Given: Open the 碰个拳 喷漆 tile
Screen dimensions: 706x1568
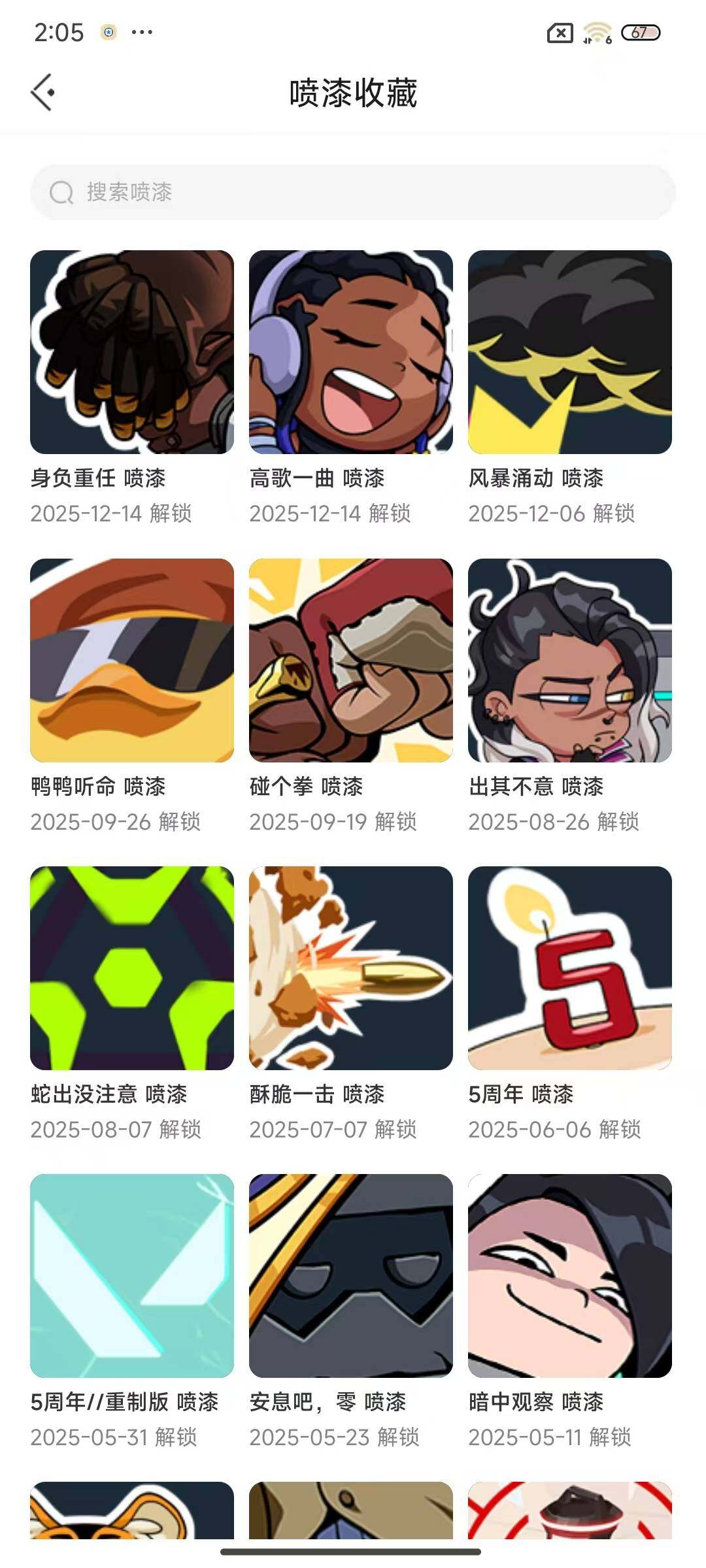Looking at the screenshot, I should (351, 660).
